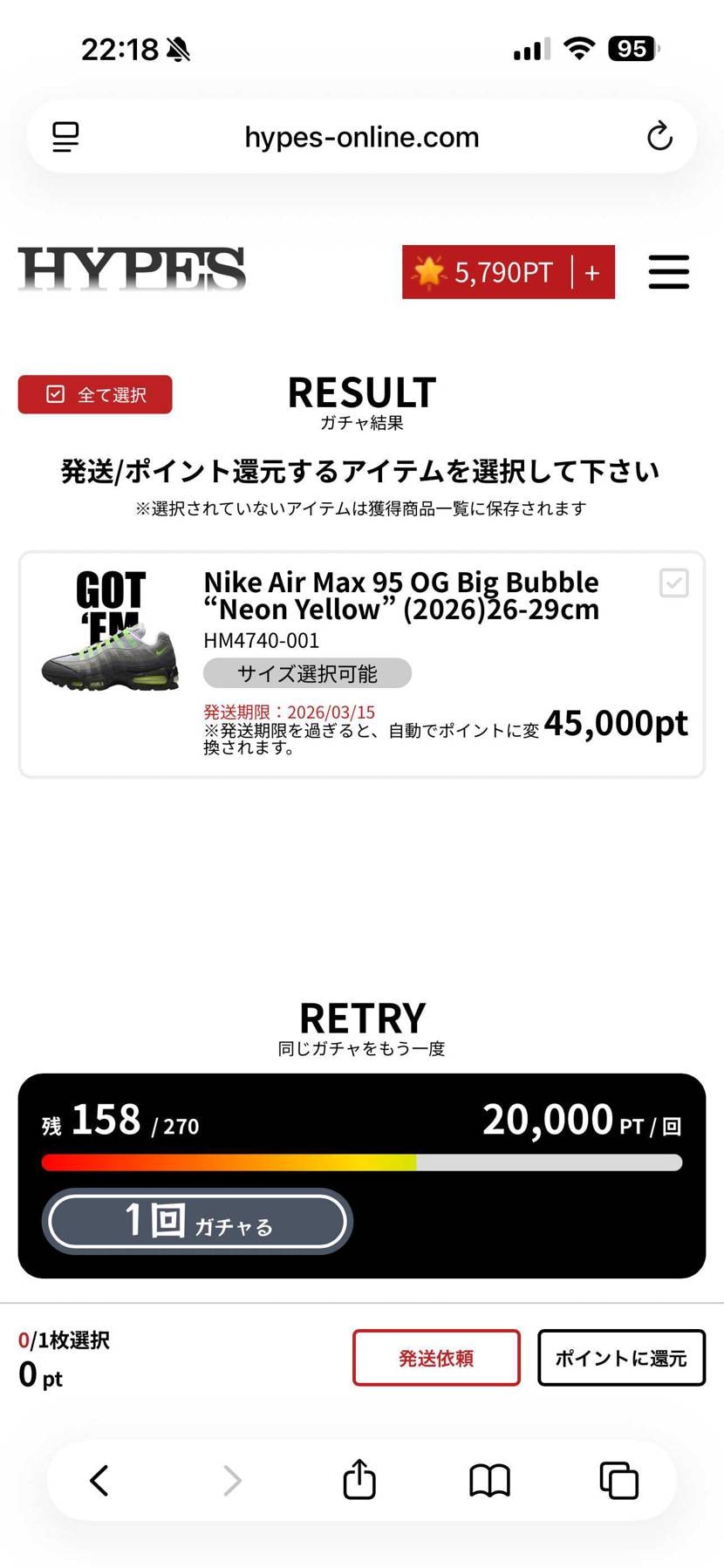Tap the 全て選択 select-all button
This screenshot has height=1568, width=724.
(95, 394)
